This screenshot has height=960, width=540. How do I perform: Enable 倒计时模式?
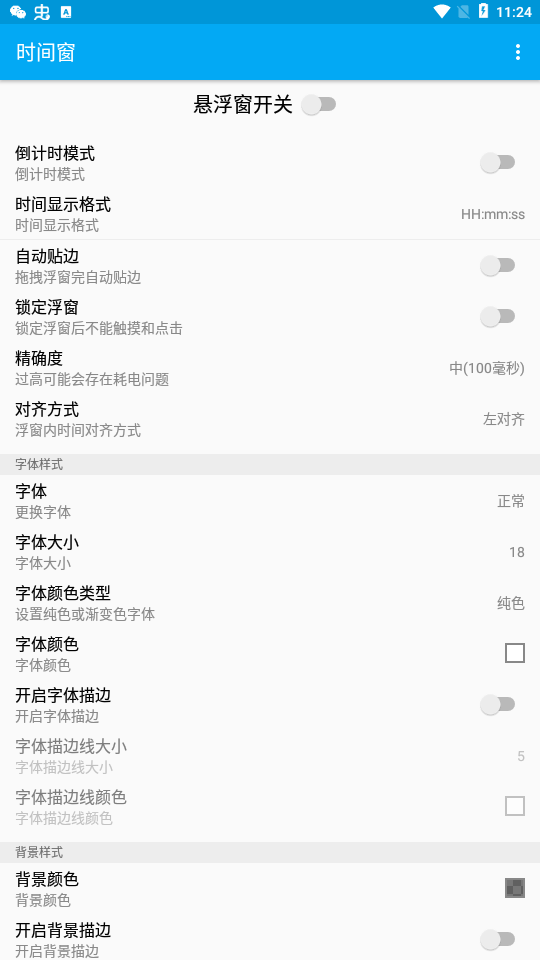[x=498, y=163]
